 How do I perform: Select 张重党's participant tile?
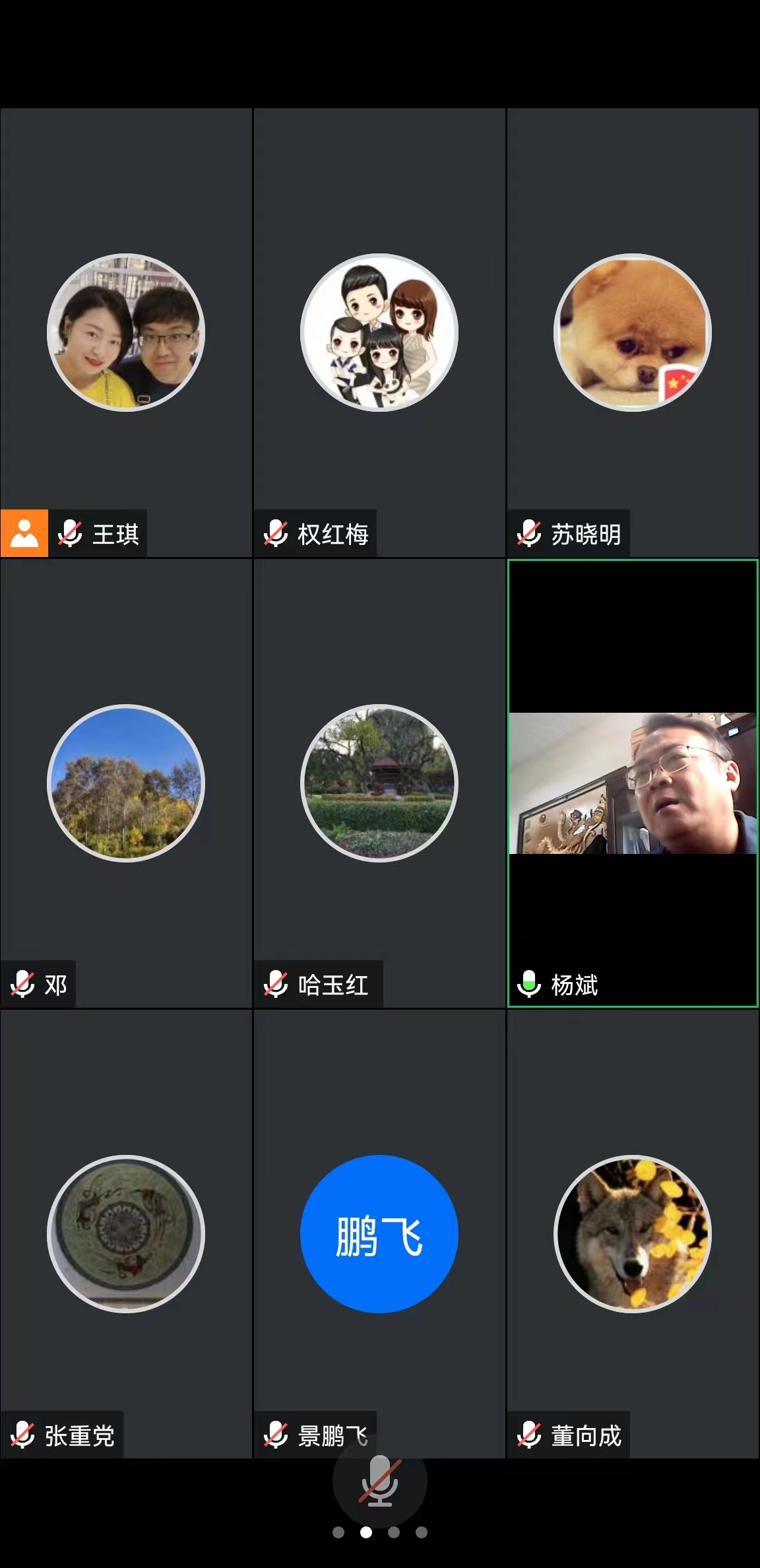click(x=126, y=1233)
